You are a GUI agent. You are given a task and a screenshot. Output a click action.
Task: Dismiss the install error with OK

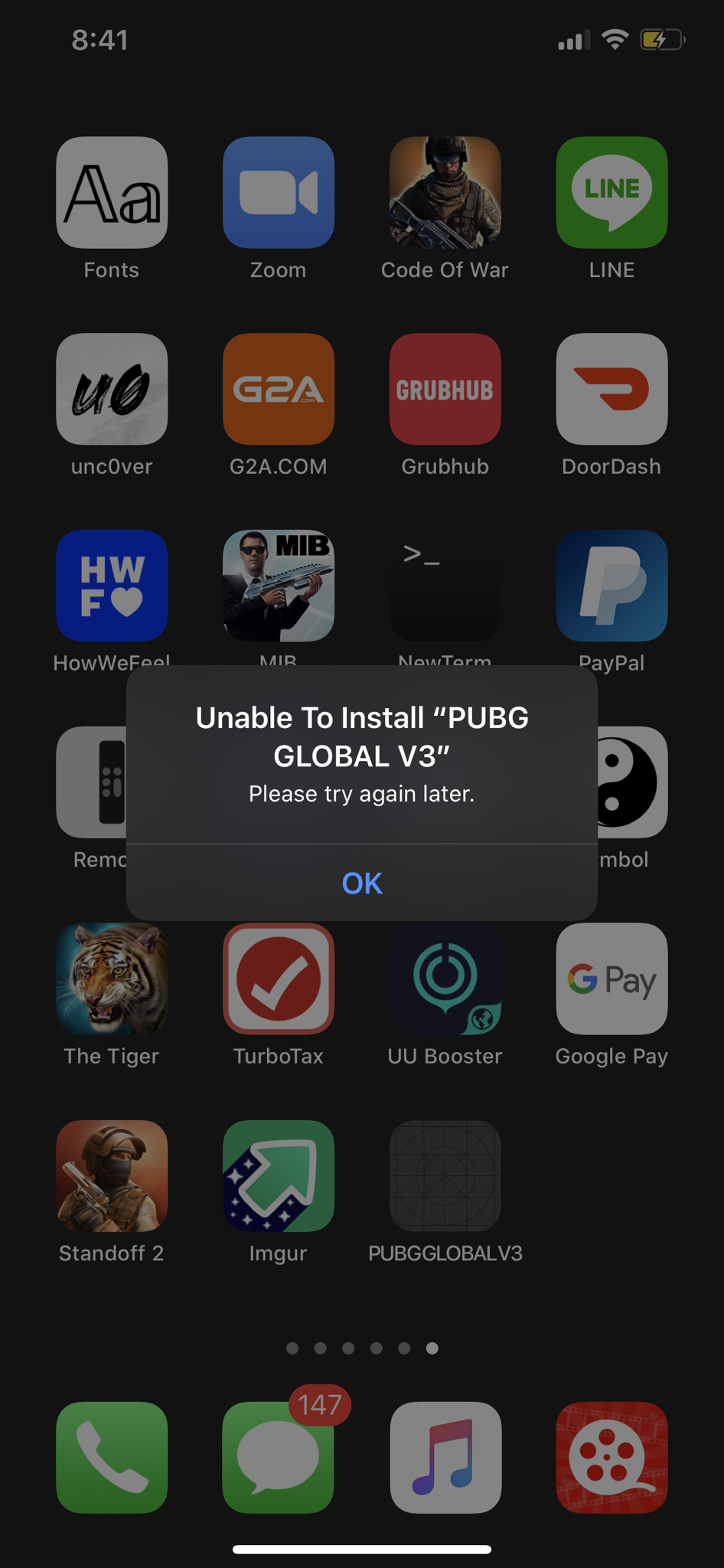pyautogui.click(x=362, y=883)
